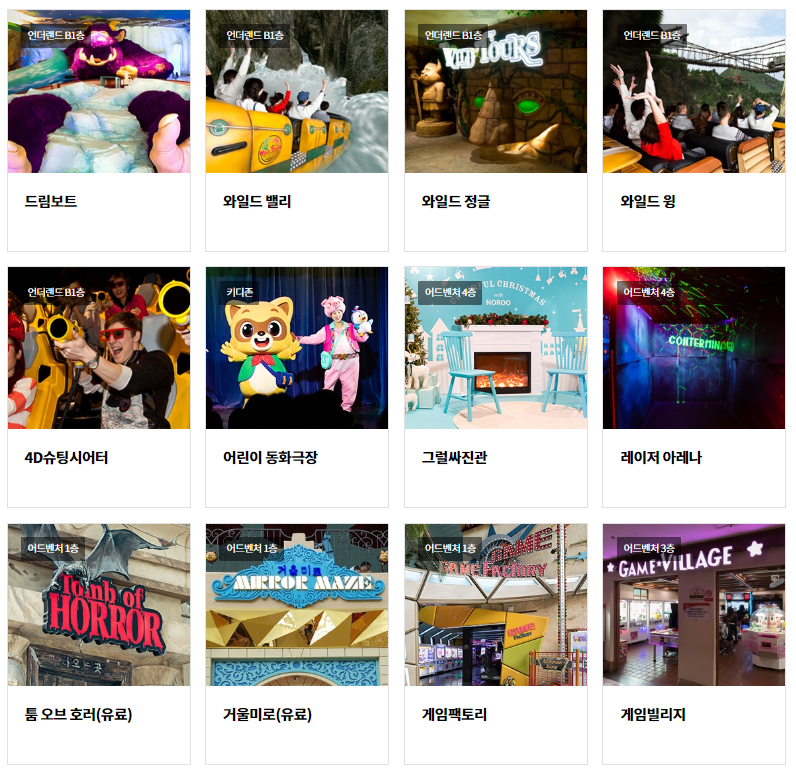The width and height of the screenshot is (796, 771).
Task: View the 와일드 정글 attraction
Action: click(x=495, y=130)
